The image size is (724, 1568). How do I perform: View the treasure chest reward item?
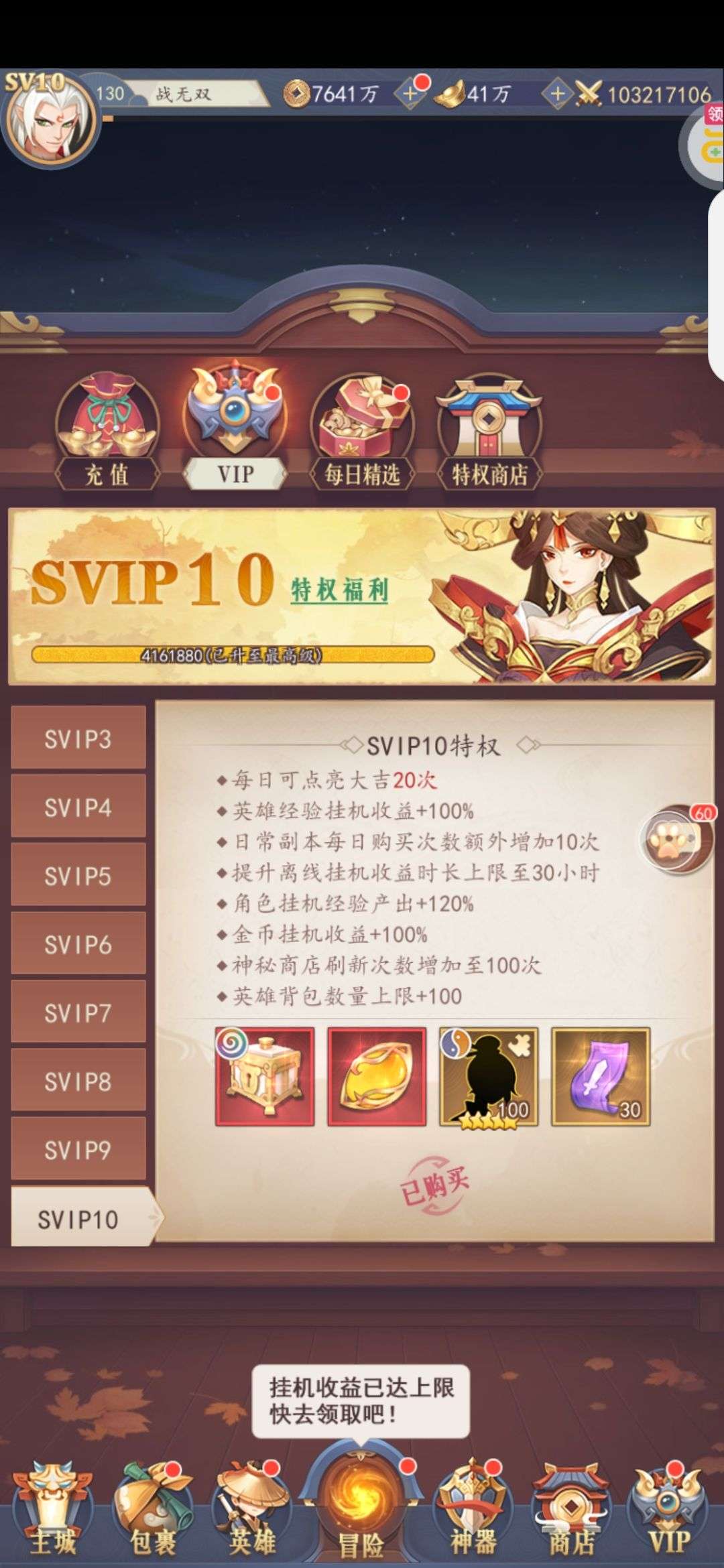click(265, 1076)
